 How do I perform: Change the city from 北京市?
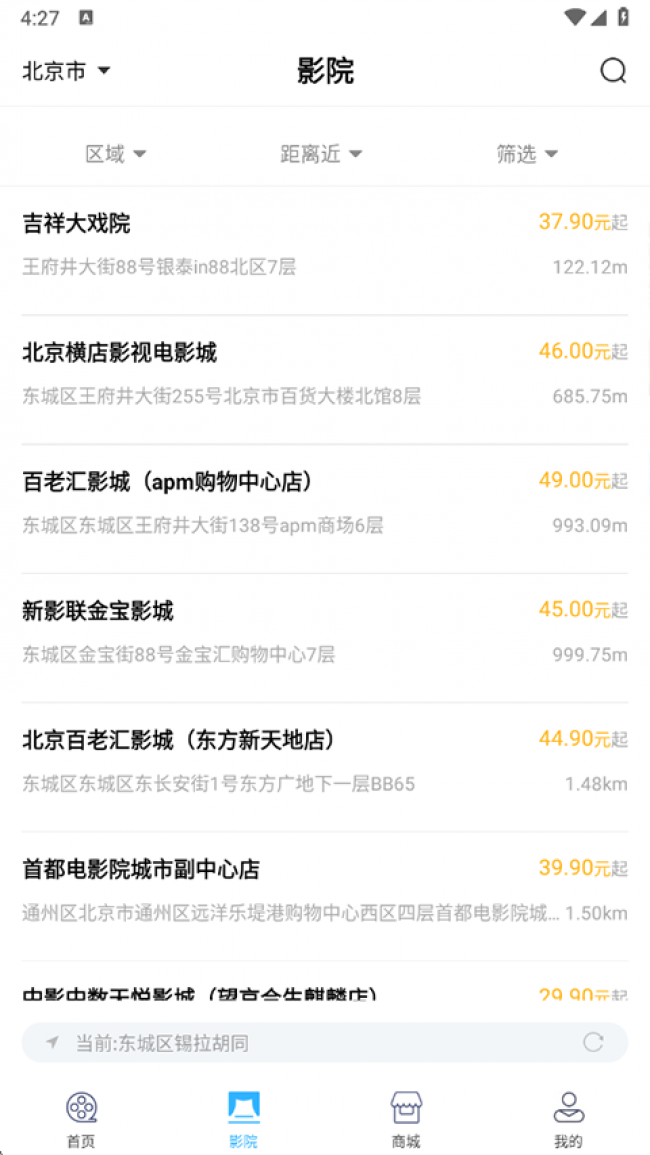click(x=66, y=71)
